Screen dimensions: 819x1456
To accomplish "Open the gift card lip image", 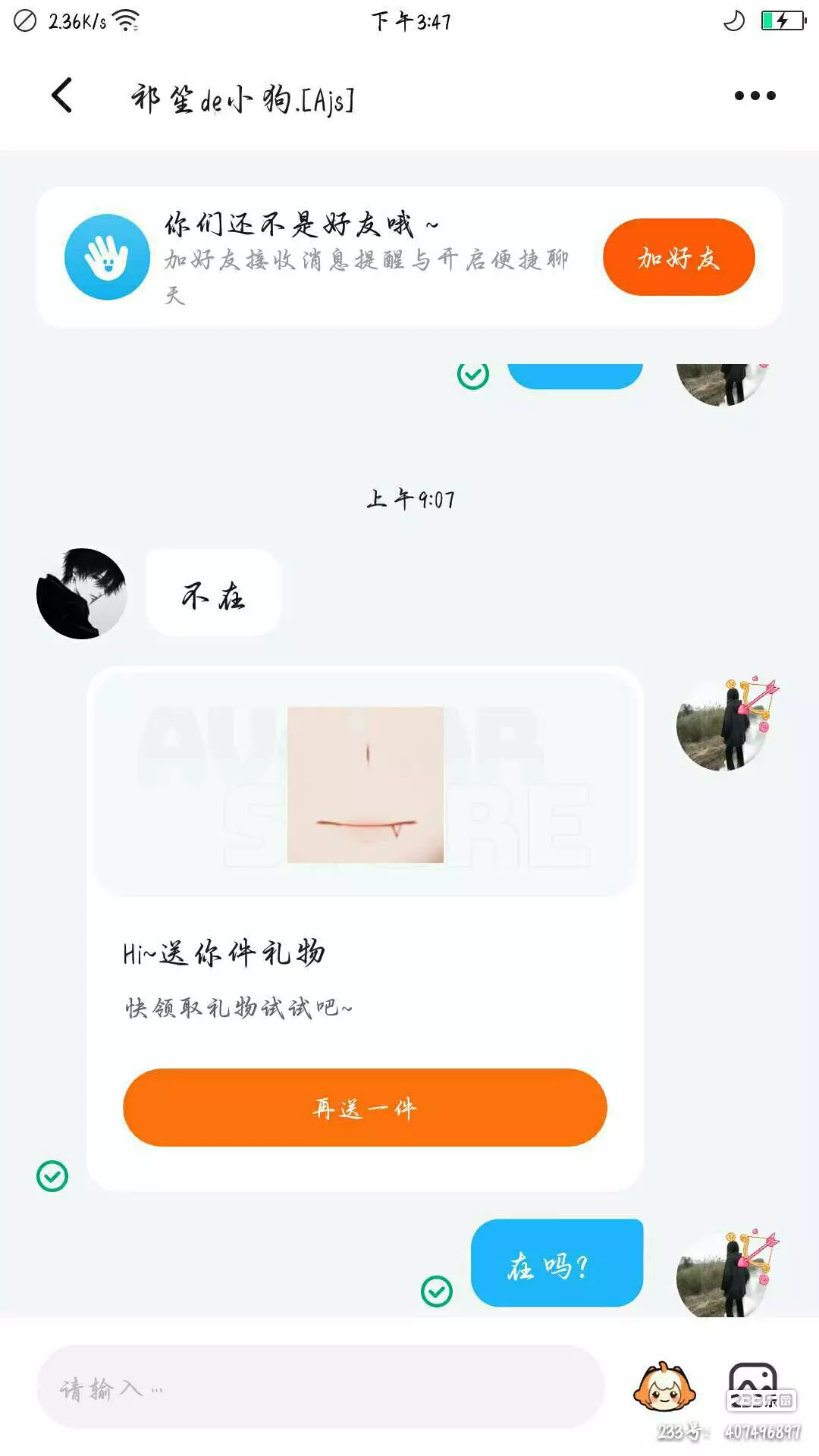I will click(366, 785).
